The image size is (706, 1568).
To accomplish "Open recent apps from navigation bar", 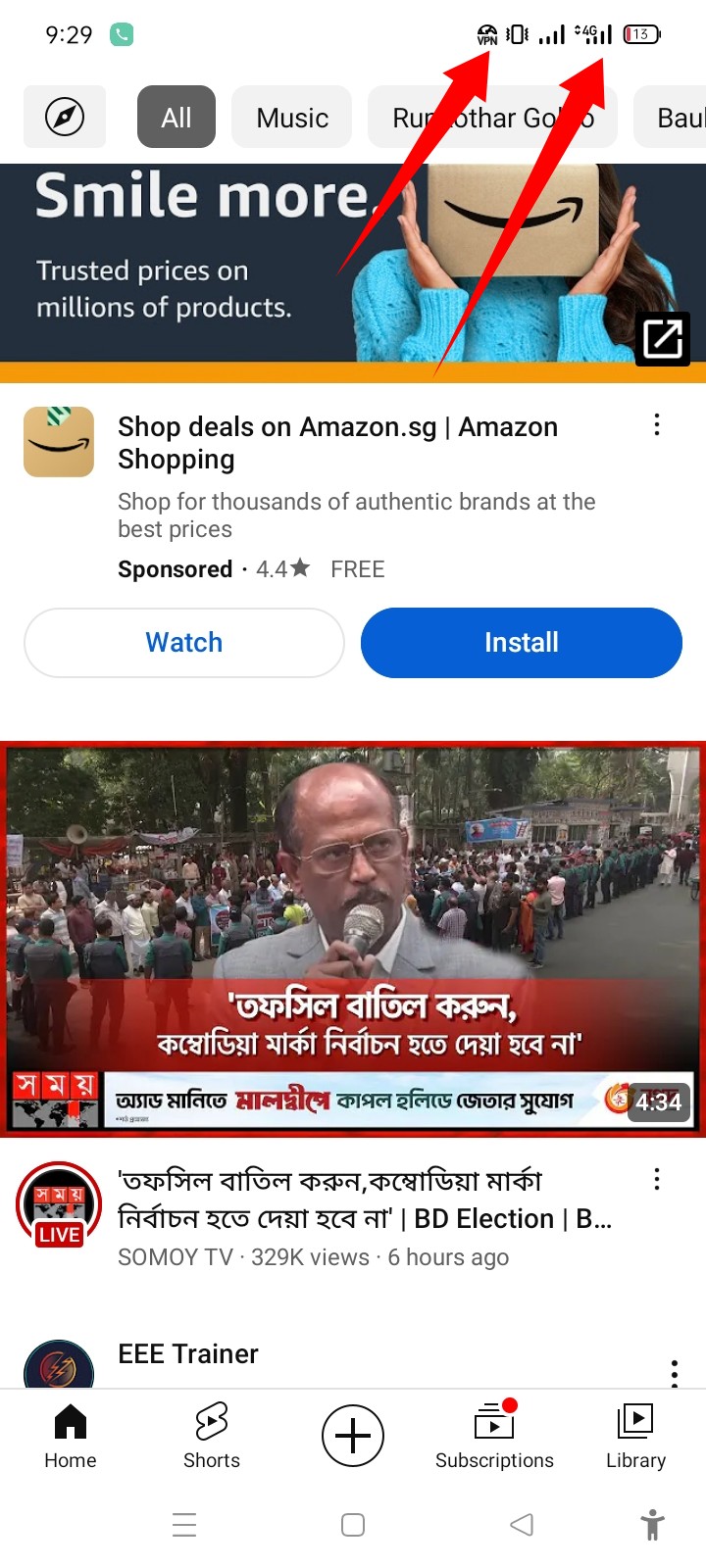I will pos(184,1525).
